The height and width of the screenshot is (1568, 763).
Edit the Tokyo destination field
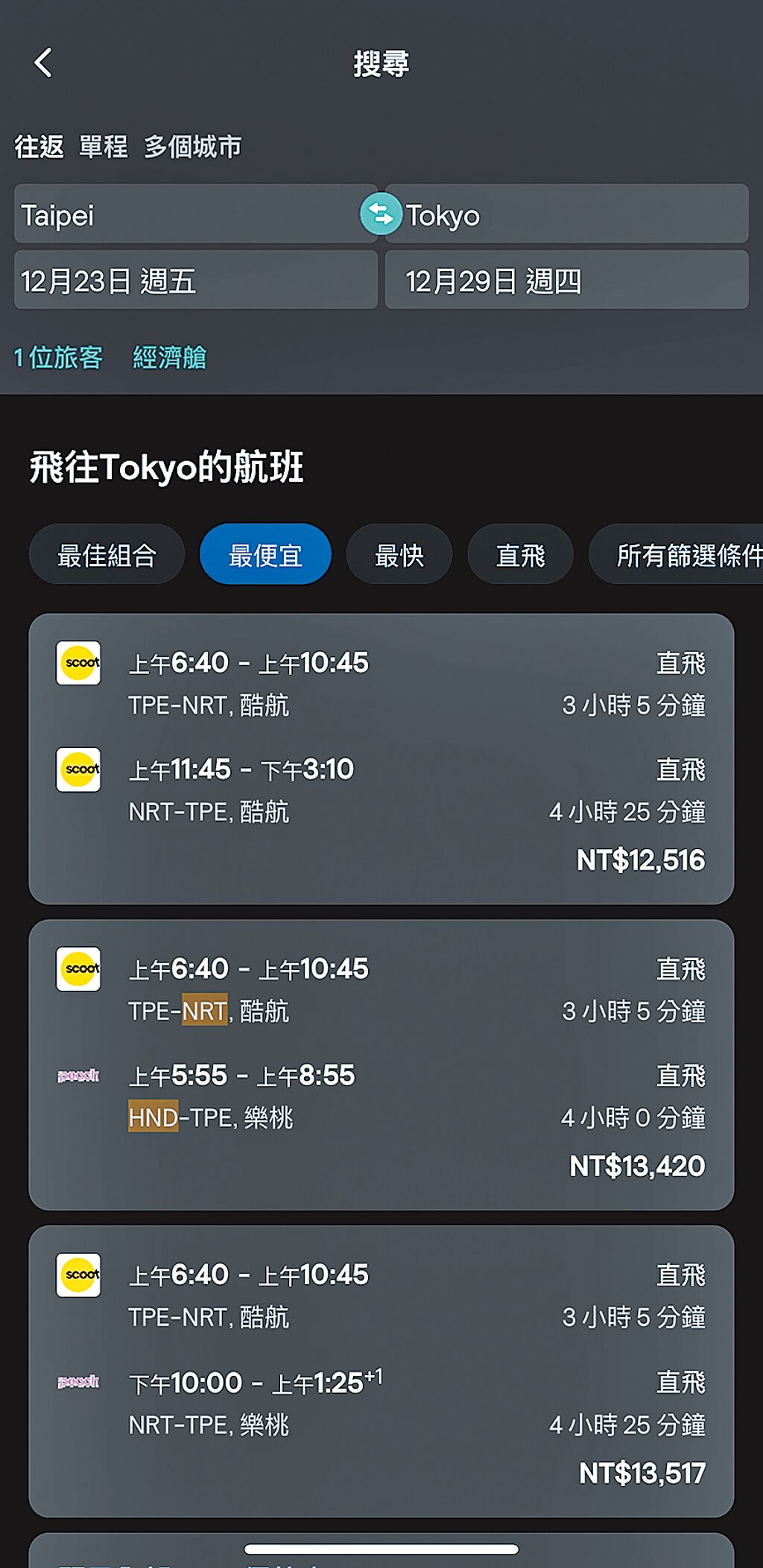click(x=574, y=215)
